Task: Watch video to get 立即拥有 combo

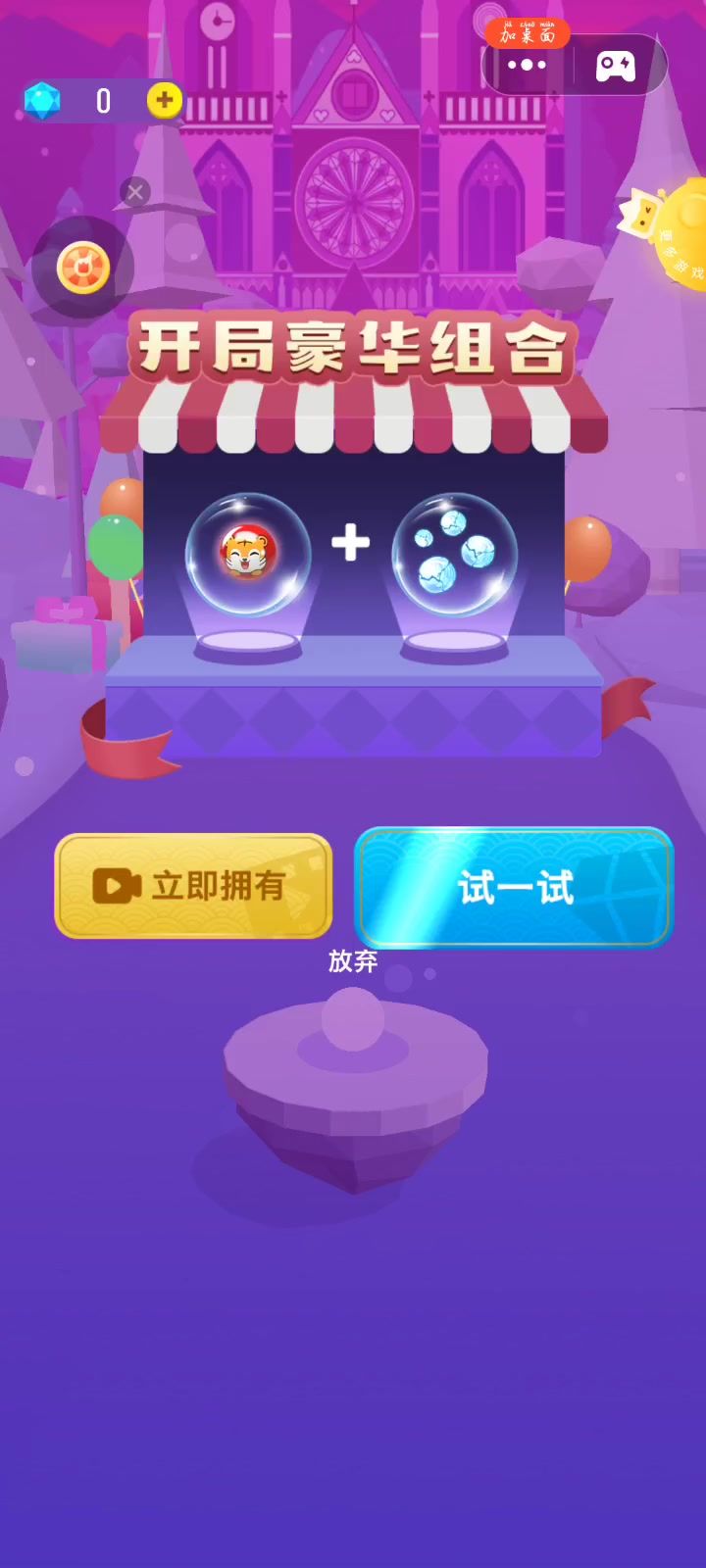Action: pos(193,886)
